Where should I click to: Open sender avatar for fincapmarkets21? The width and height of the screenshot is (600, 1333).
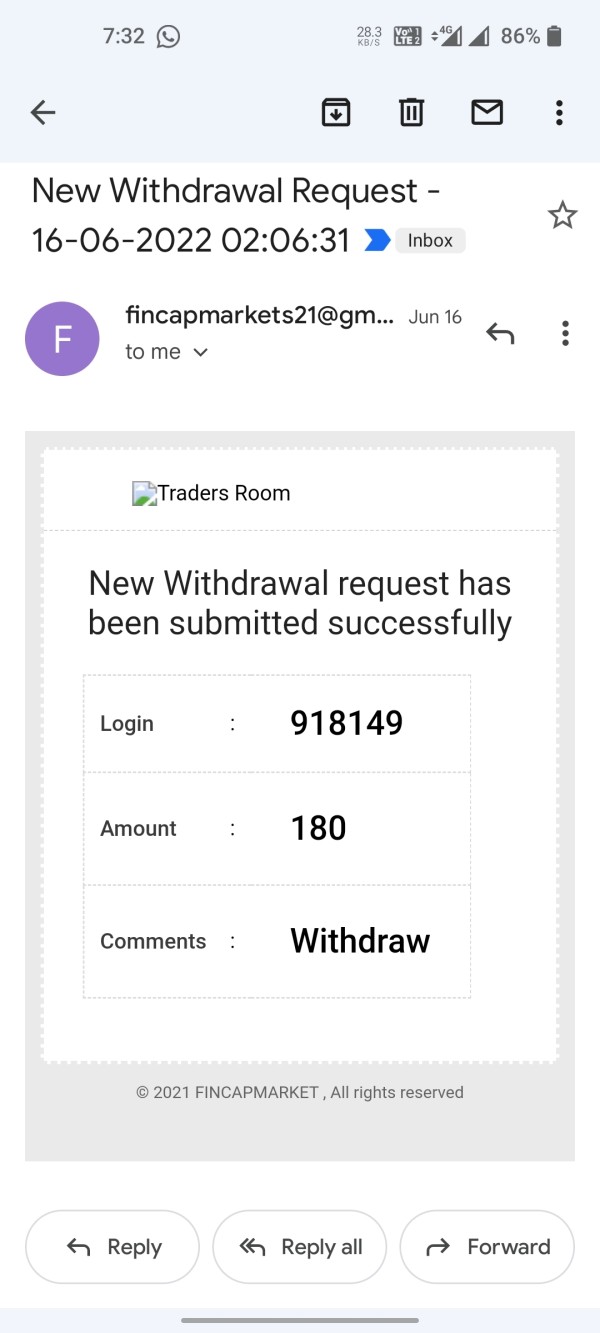62,339
